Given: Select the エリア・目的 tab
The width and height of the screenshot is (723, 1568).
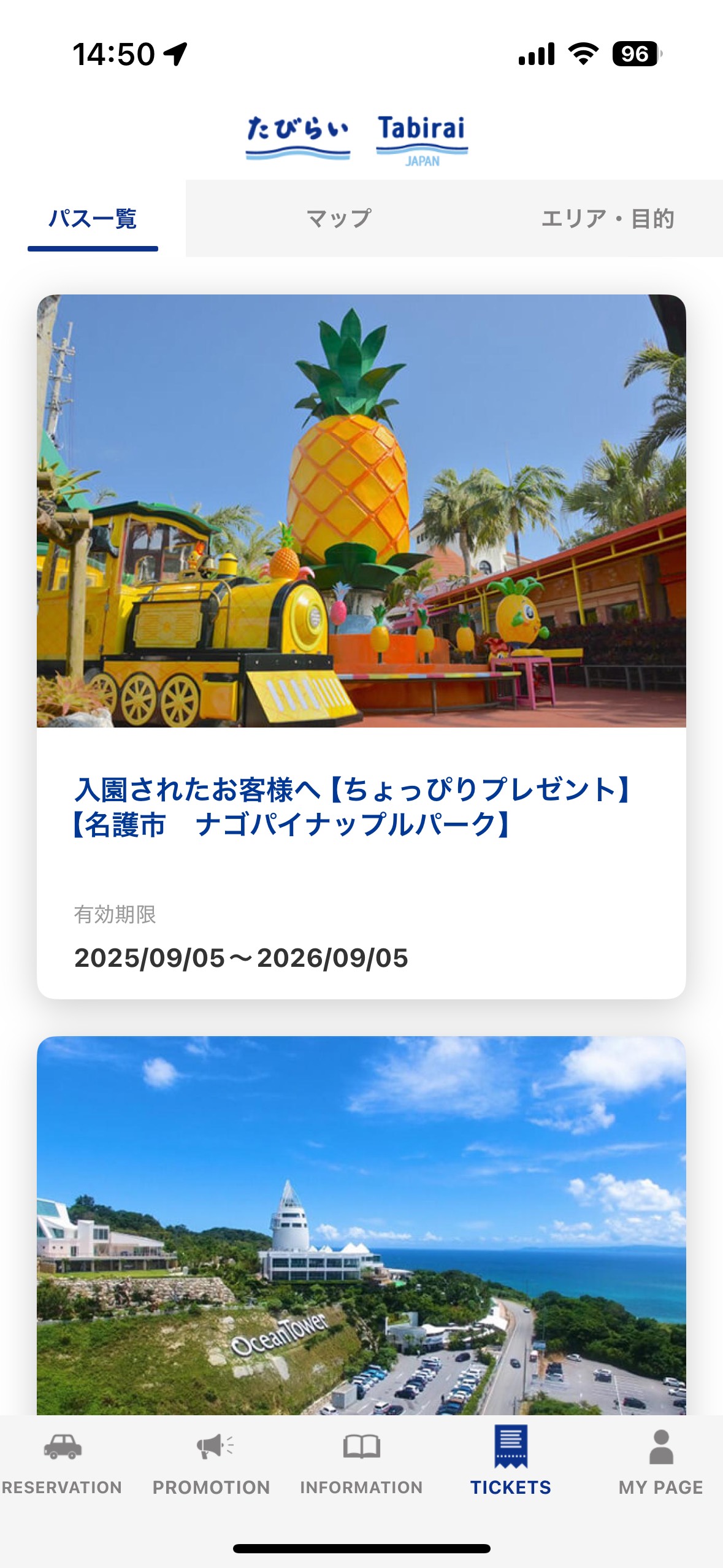Looking at the screenshot, I should click(607, 218).
